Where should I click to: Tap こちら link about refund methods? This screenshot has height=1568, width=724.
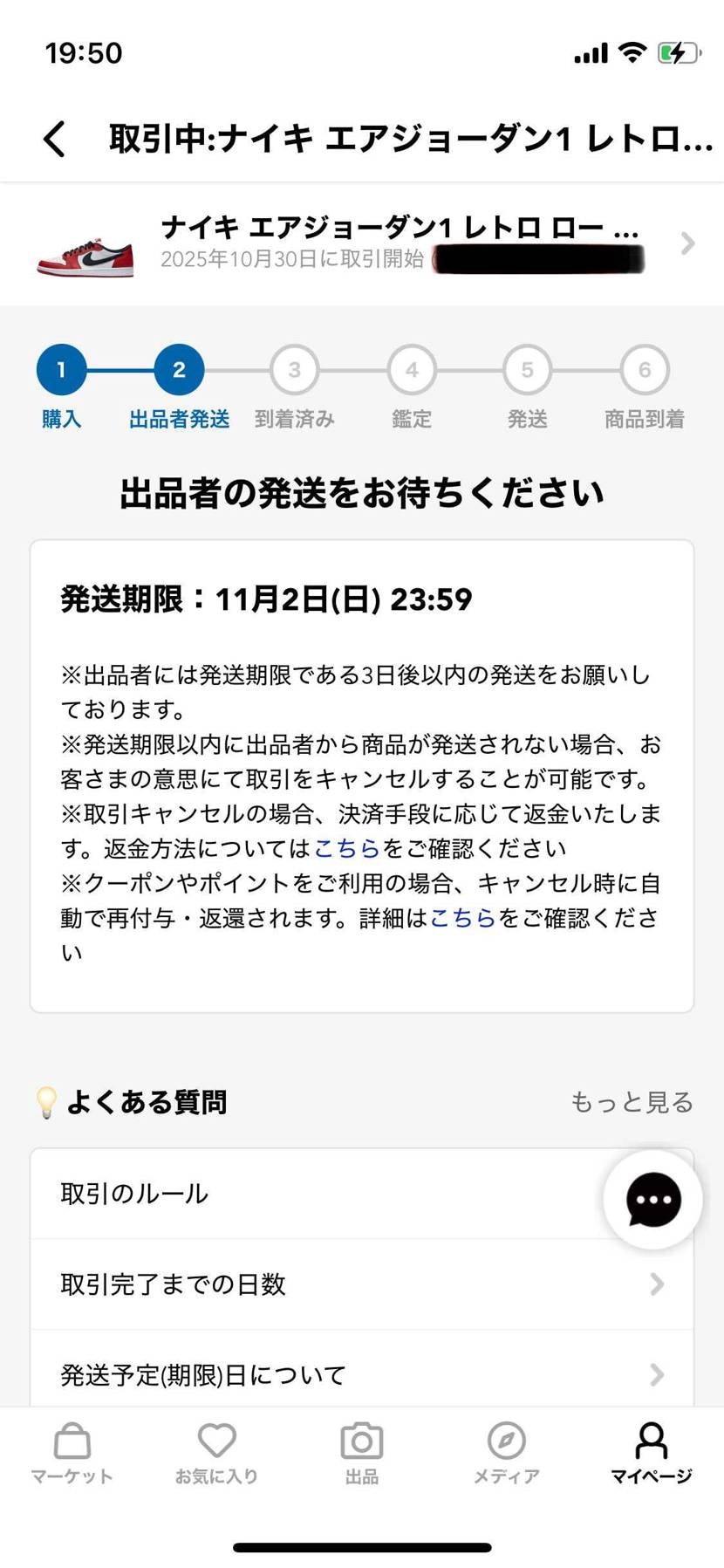pyautogui.click(x=347, y=847)
